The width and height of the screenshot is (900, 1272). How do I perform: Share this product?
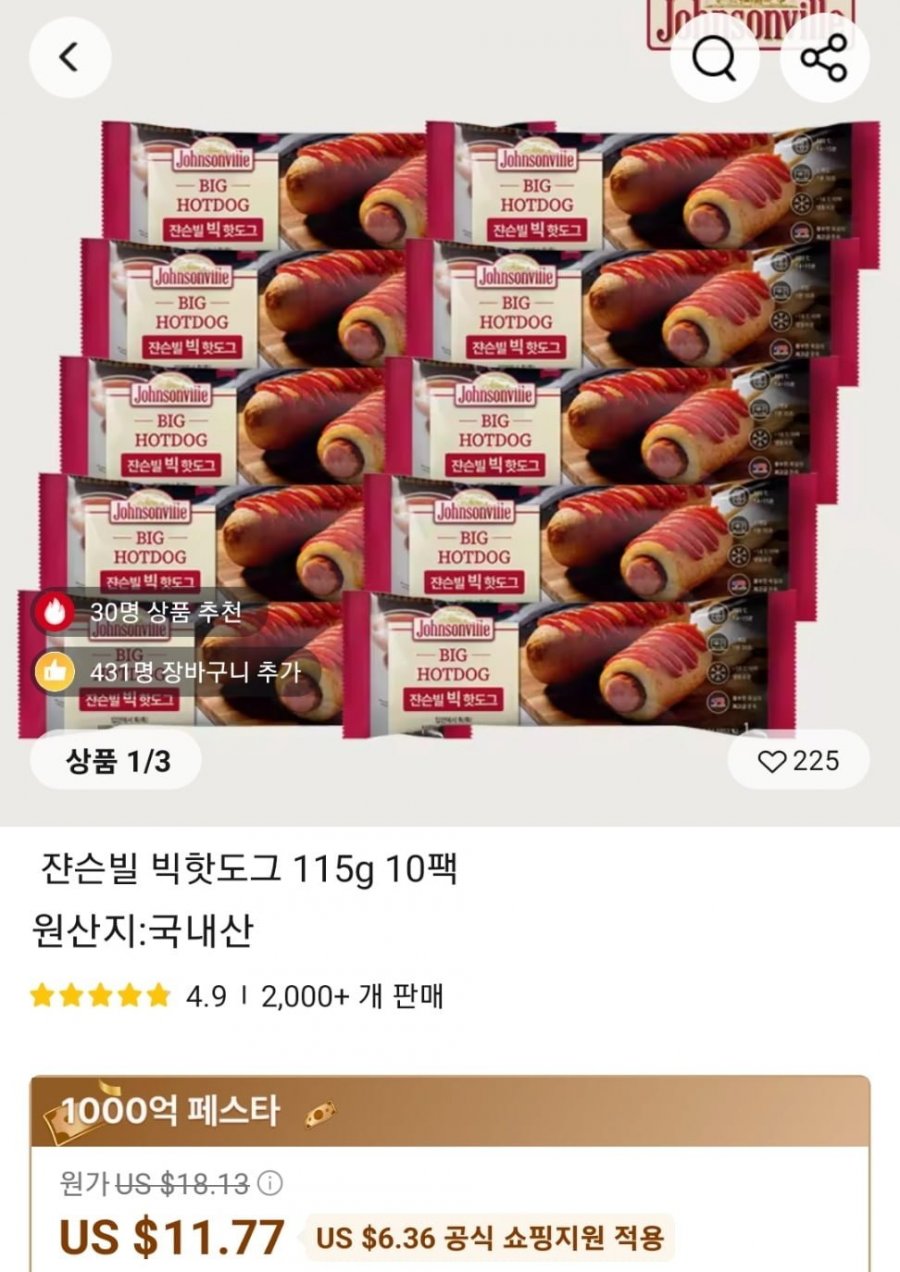coord(824,58)
